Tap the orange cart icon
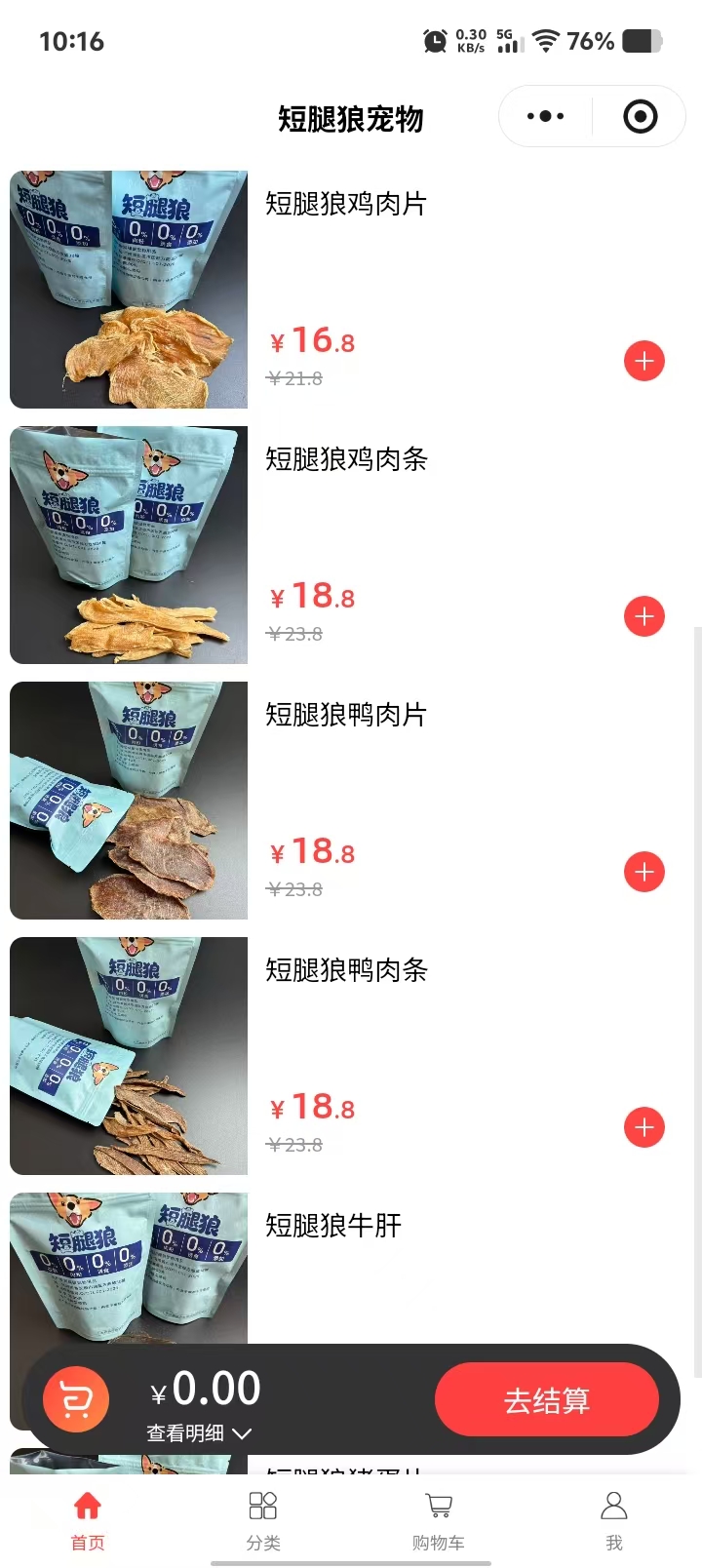 point(76,1400)
